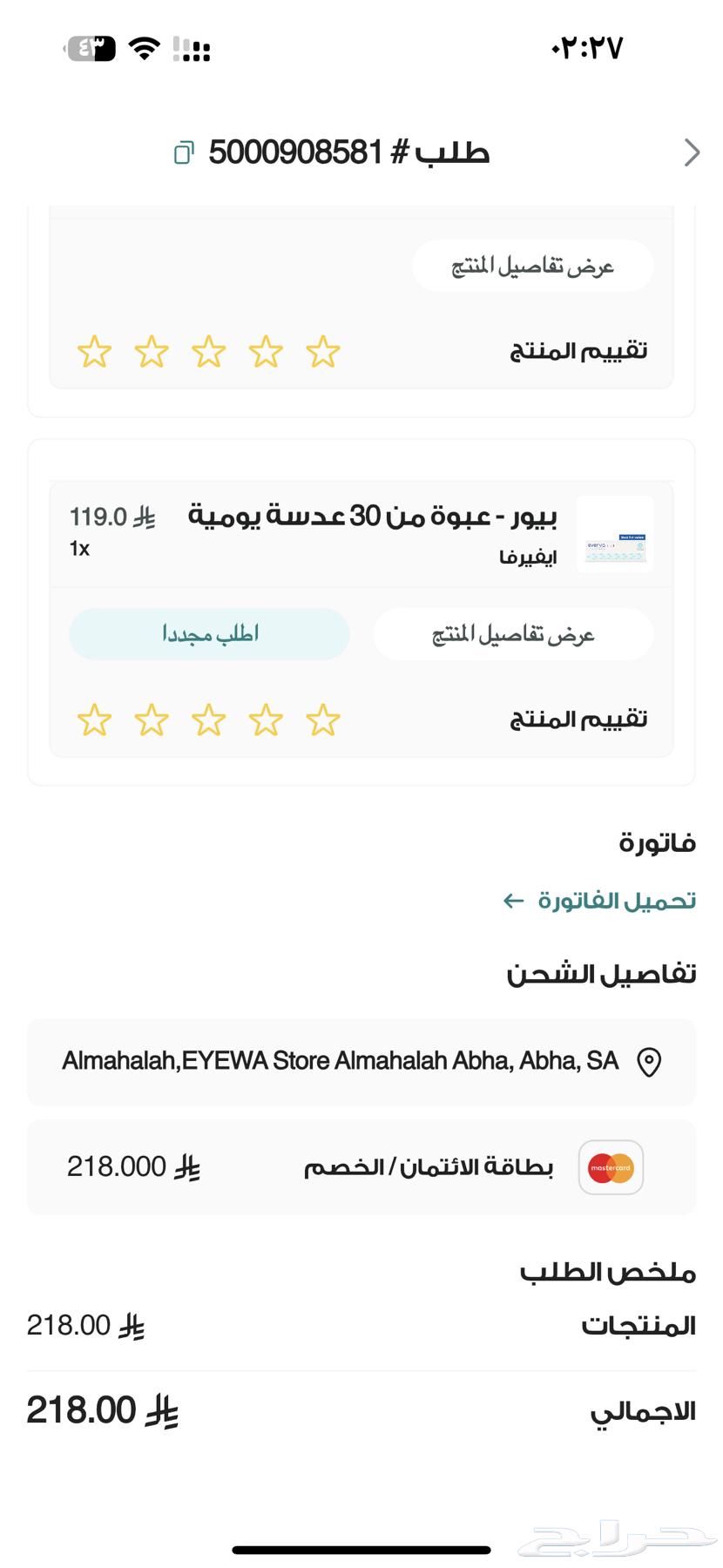Open عرض تفاصيل المنتج for the Pure lenses
Viewport: 723px width, 1568px height.
coord(513,634)
